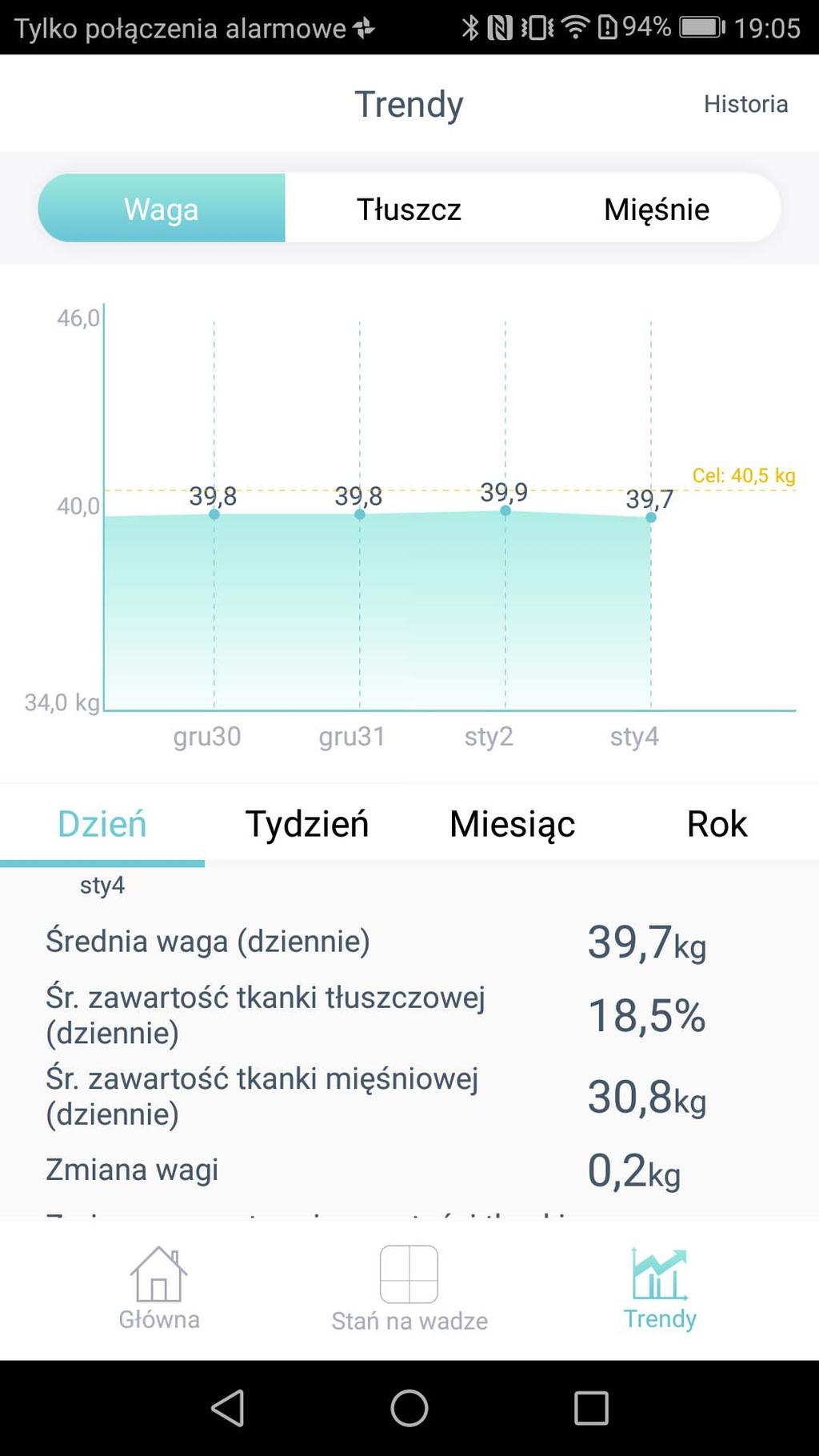Switch to the Miesiąc view

[512, 824]
